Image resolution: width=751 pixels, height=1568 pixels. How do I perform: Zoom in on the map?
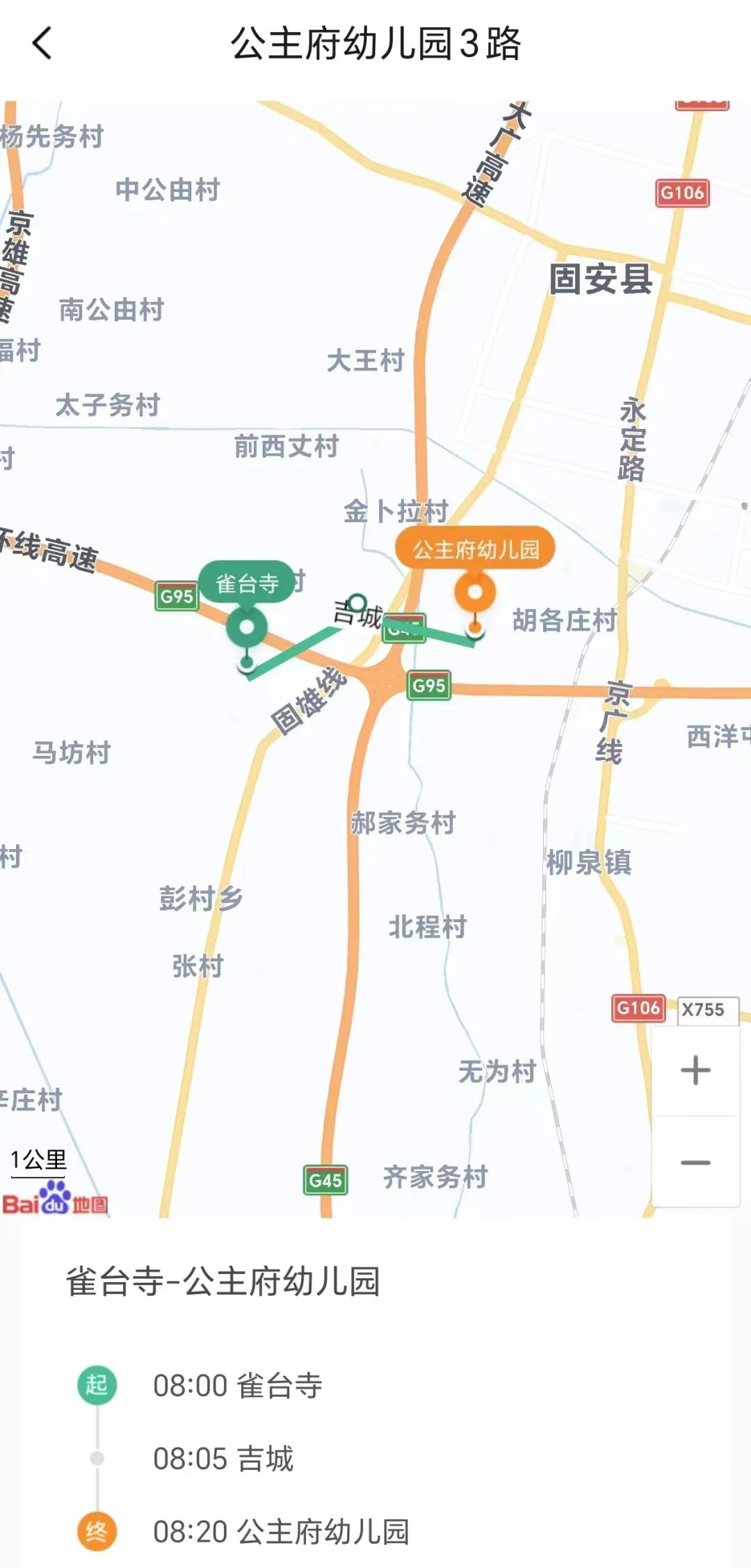point(695,1070)
